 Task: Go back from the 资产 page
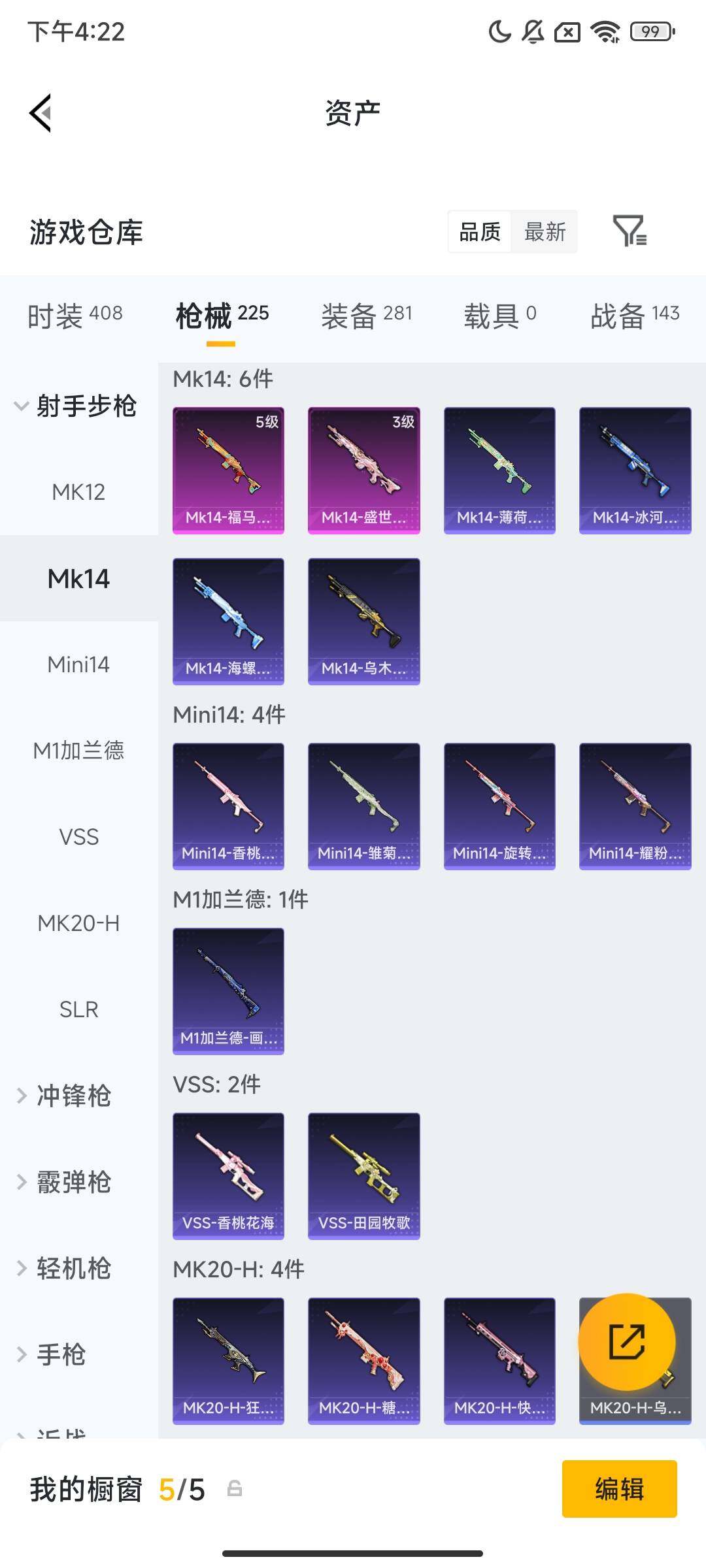coord(41,113)
